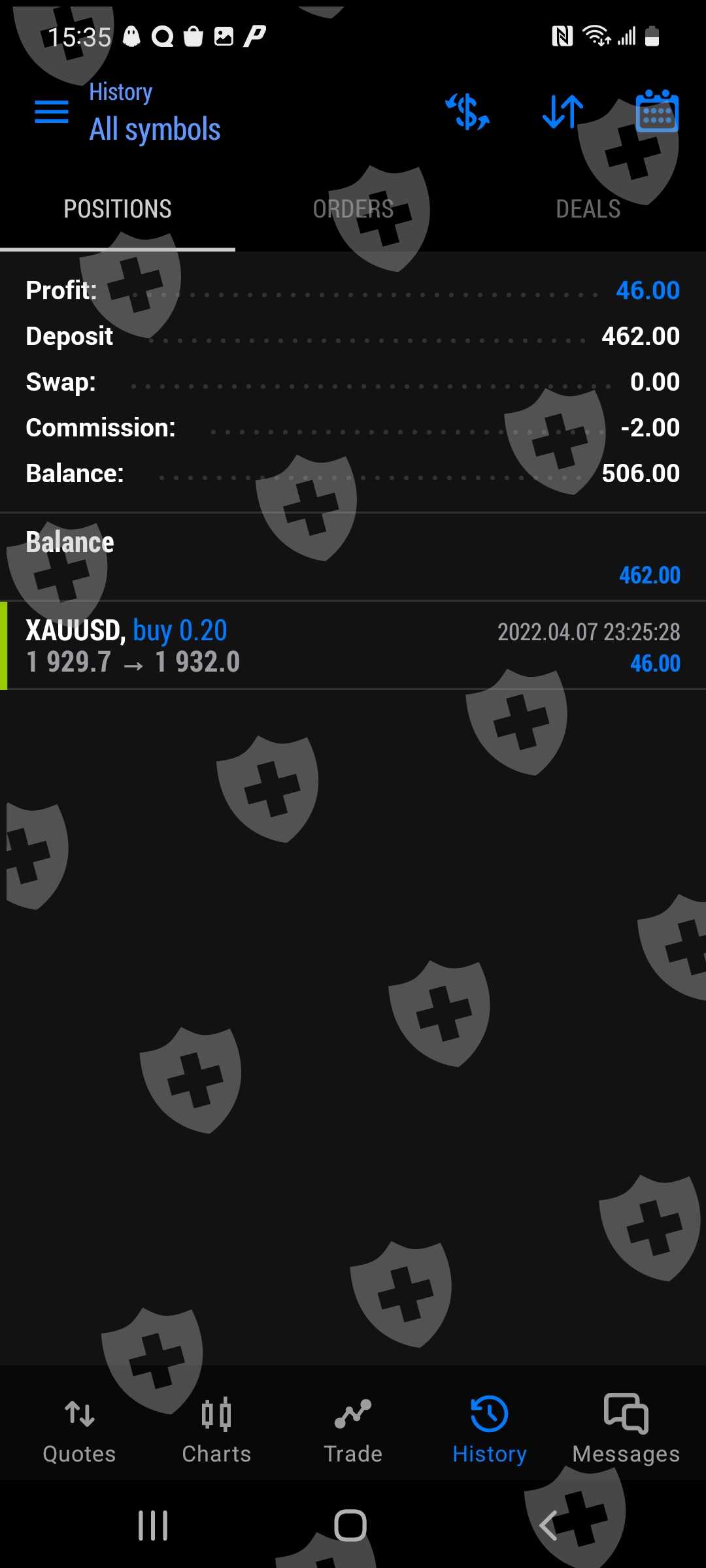Open the Trade tab
Viewport: 706px width, 1568px height.
[353, 1429]
